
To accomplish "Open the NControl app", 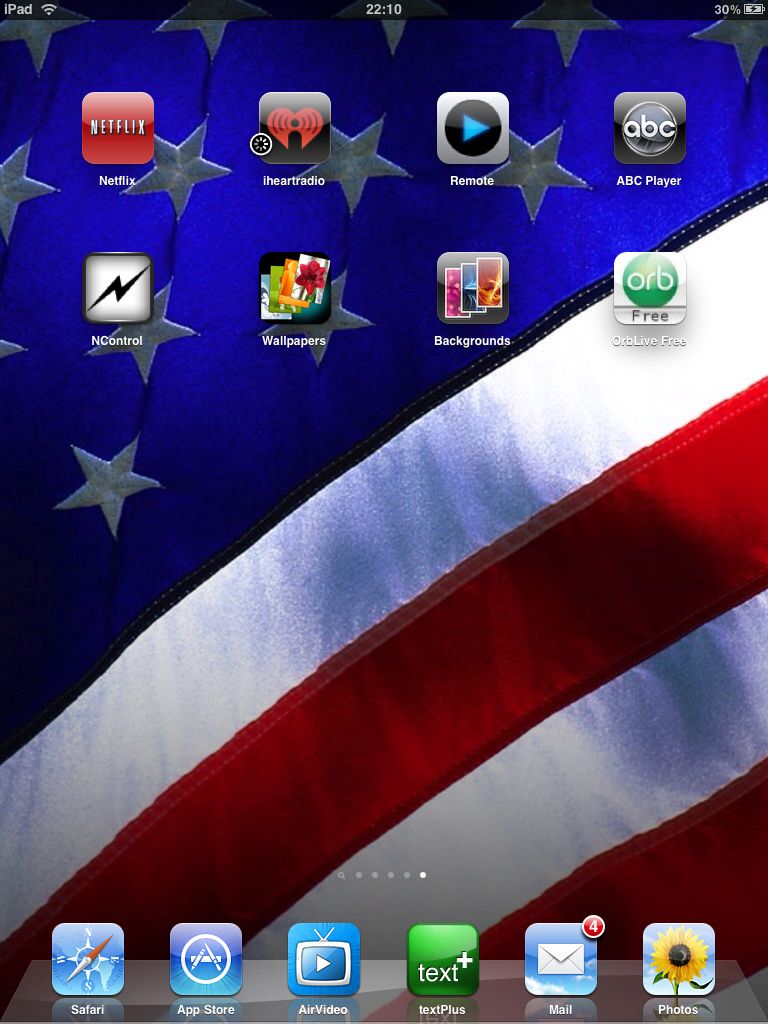I will click(118, 288).
